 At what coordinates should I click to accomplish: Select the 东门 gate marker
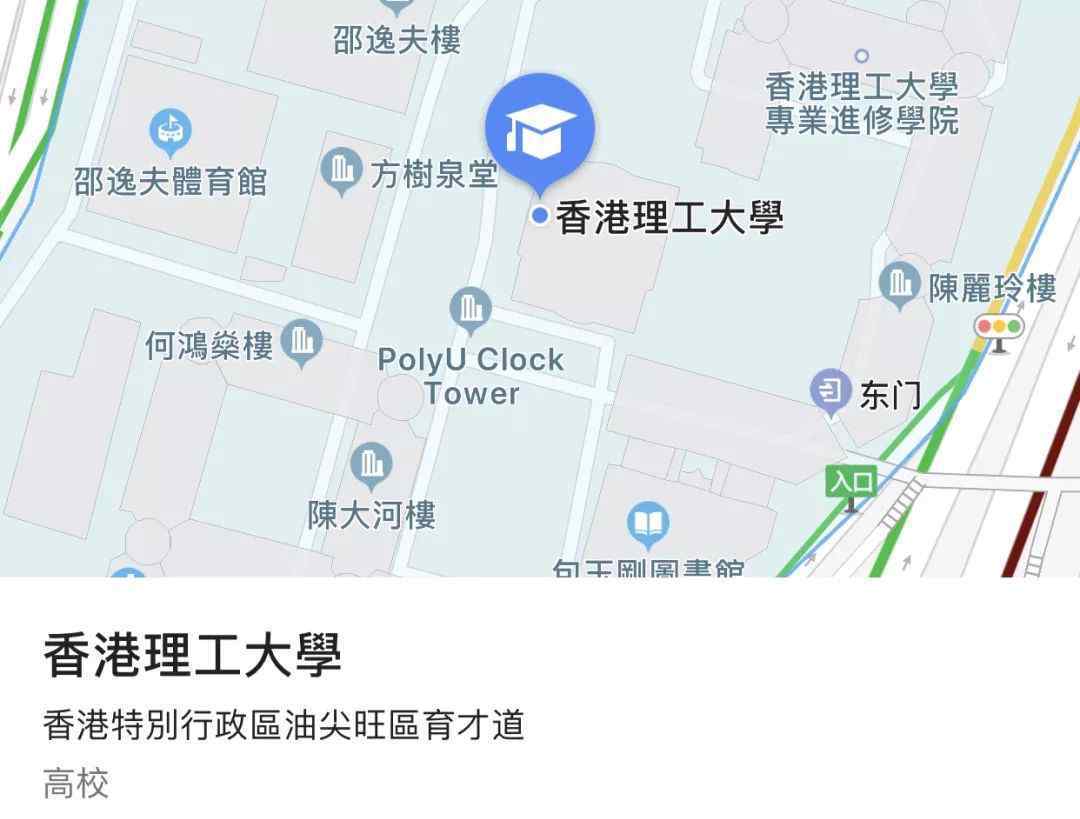(830, 392)
